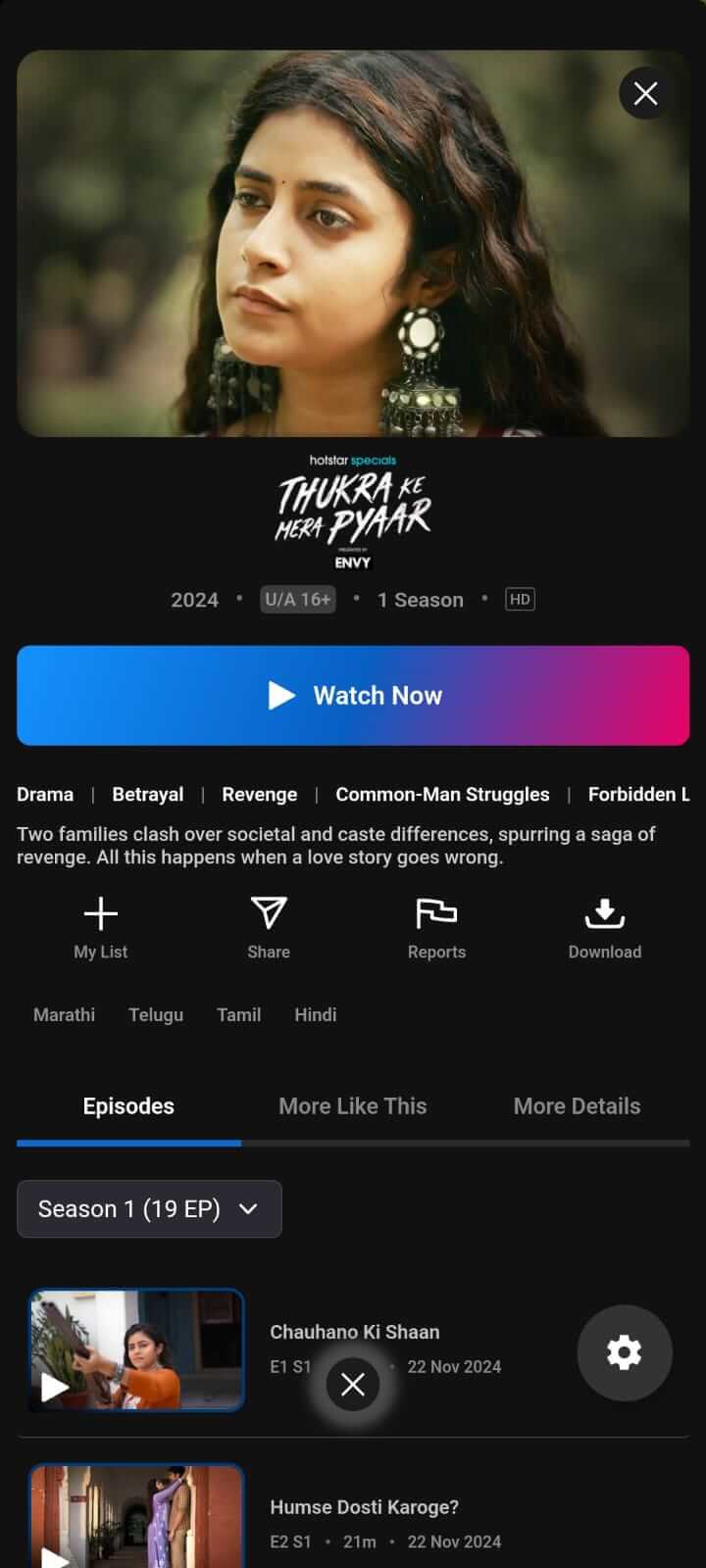Switch to the More Like This tab
The width and height of the screenshot is (706, 1568).
[352, 1106]
